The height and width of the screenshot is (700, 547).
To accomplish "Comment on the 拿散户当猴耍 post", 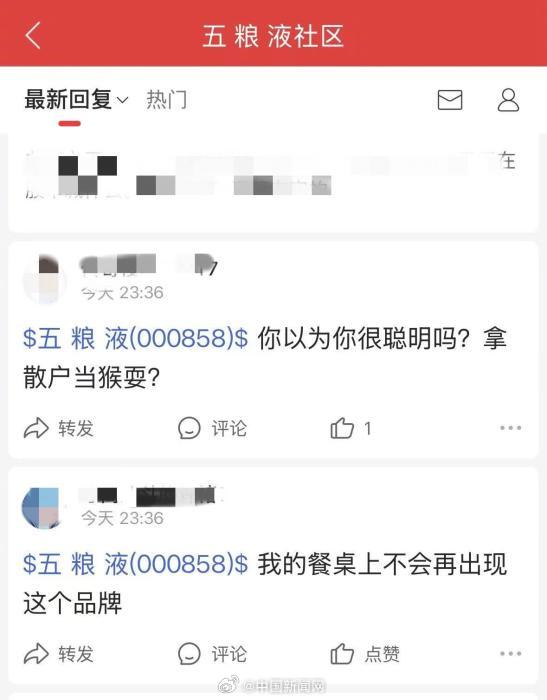I will [x=212, y=428].
